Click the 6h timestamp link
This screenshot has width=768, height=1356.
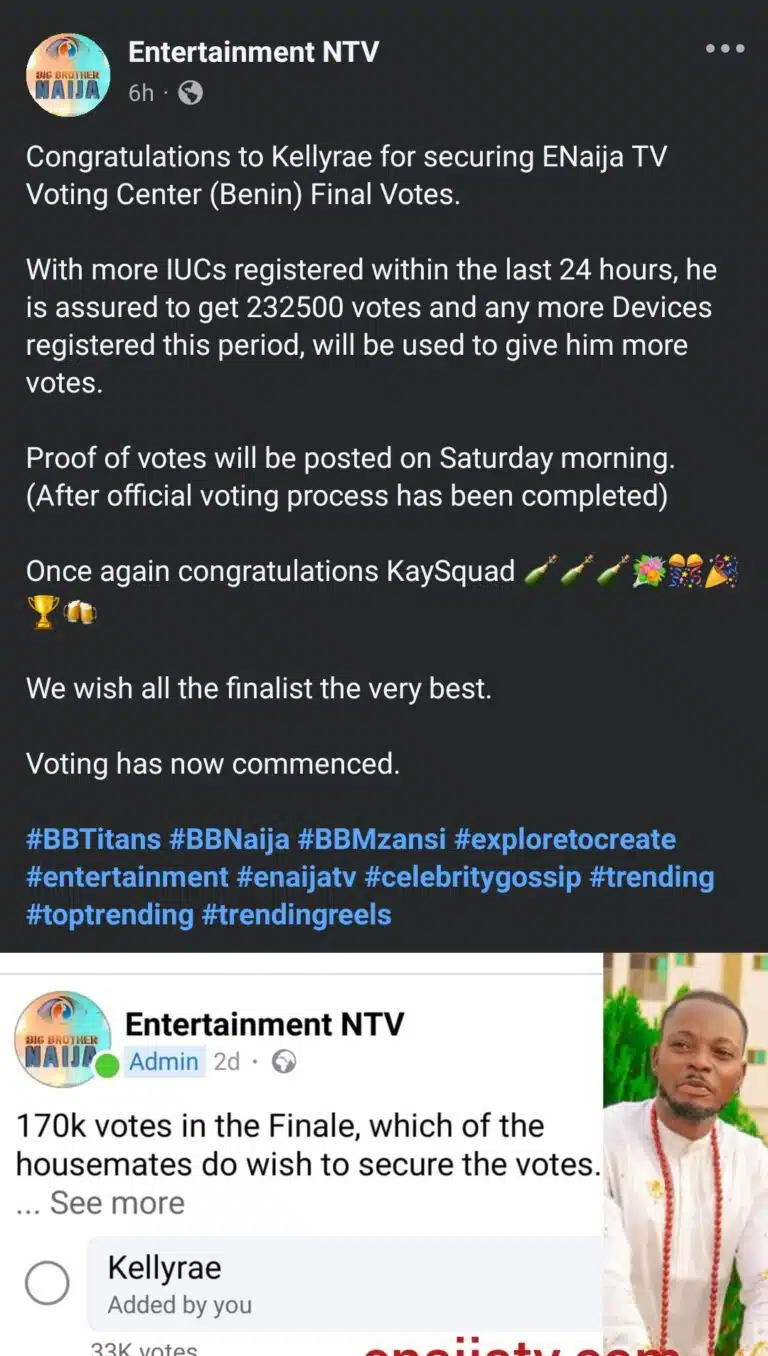[141, 92]
